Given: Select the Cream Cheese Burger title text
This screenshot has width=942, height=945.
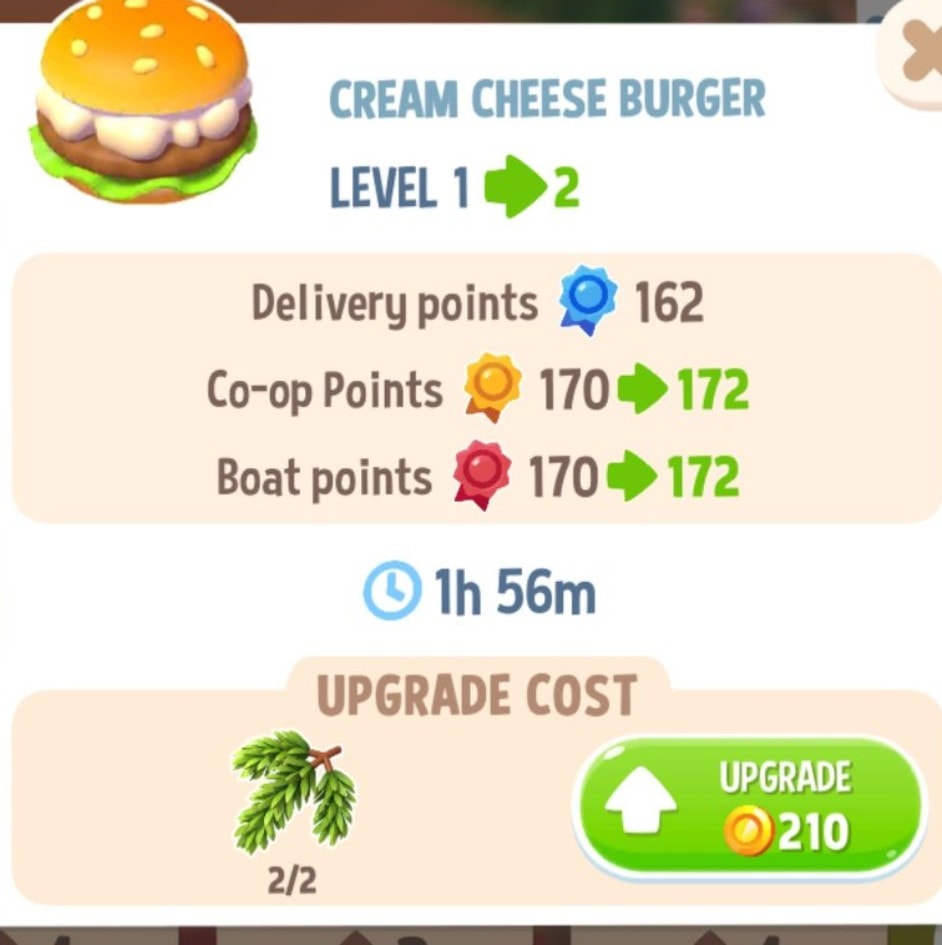Looking at the screenshot, I should click(x=546, y=99).
